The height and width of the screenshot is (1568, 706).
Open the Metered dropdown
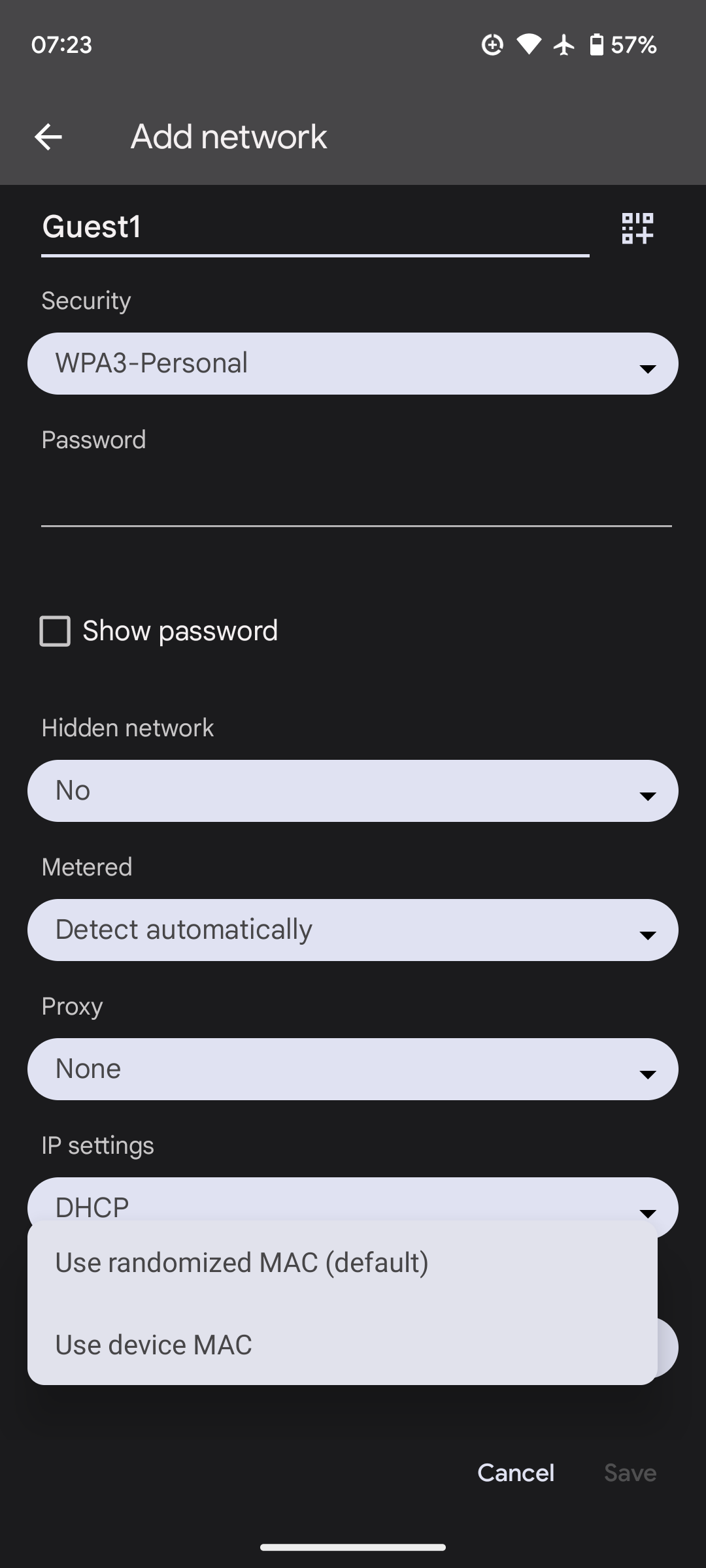pyautogui.click(x=353, y=930)
